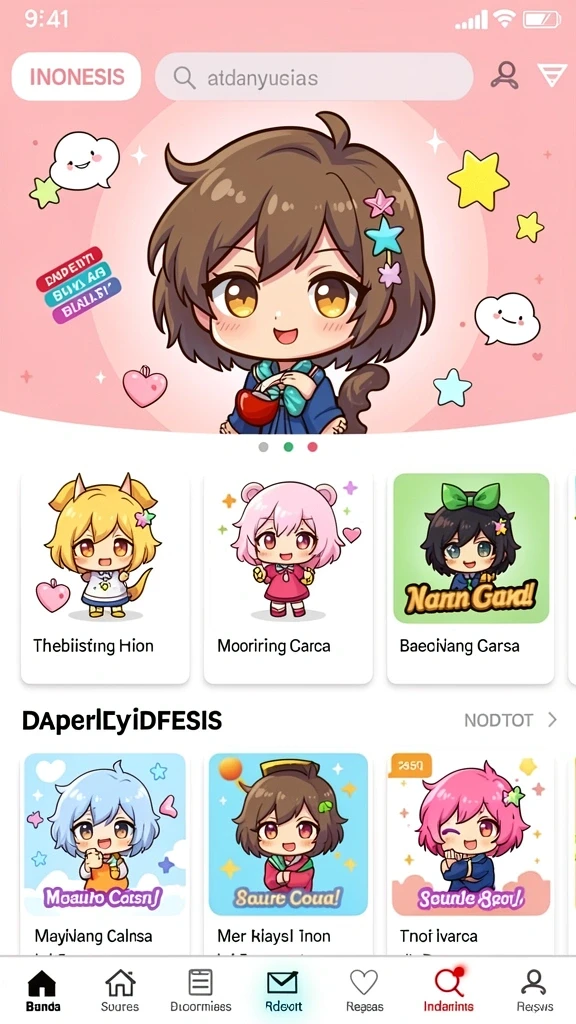The width and height of the screenshot is (576, 1024).
Task: Switch to the Bunda tab
Action: coord(42,990)
